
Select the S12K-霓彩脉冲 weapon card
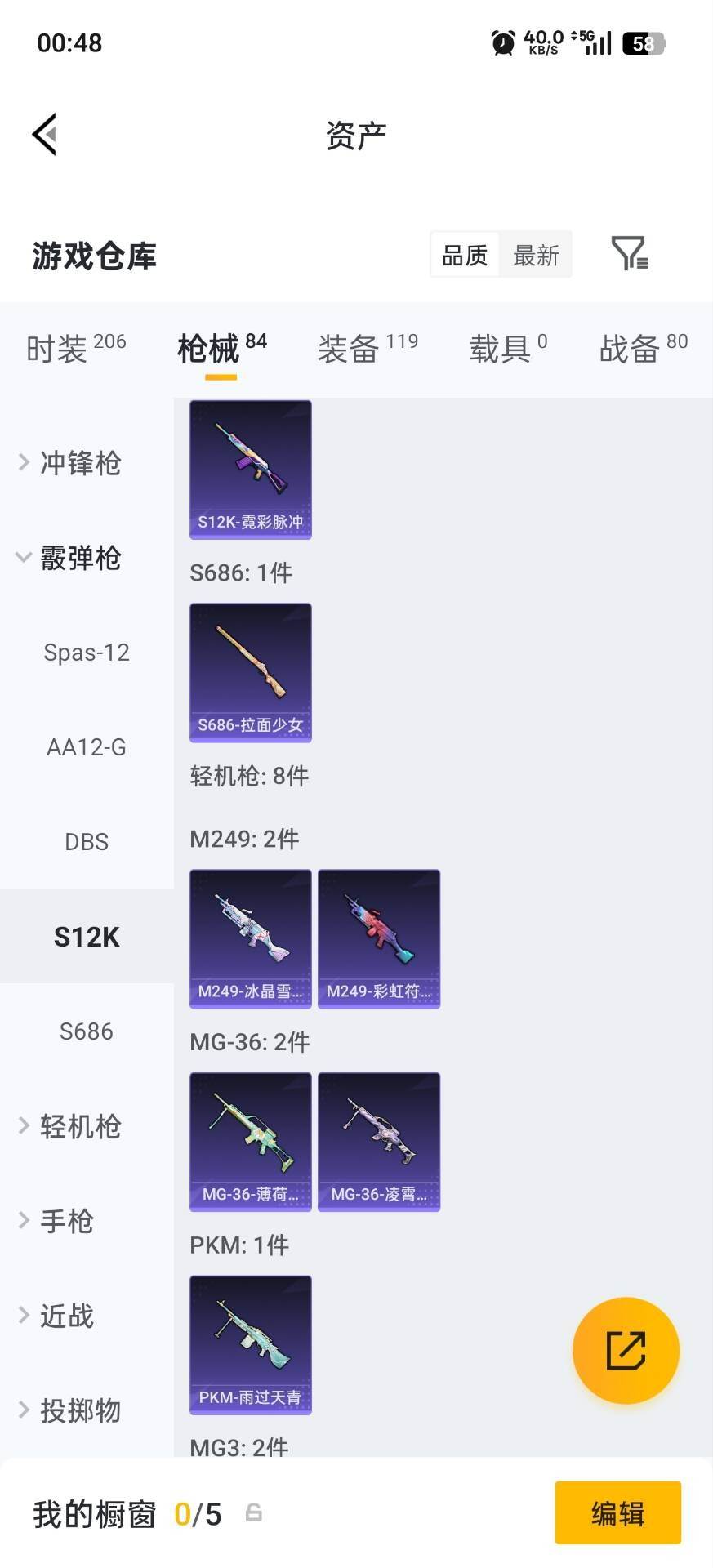click(x=250, y=470)
